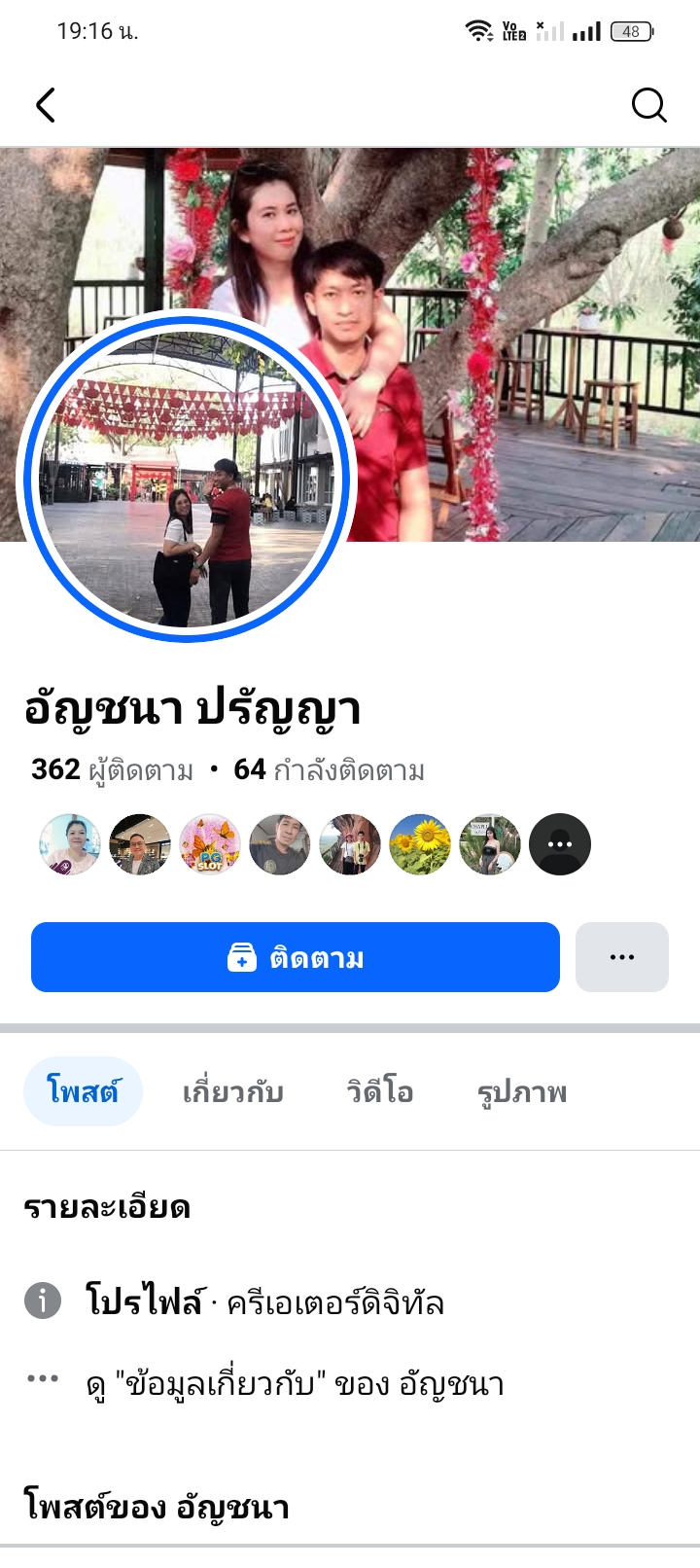
Task: Select the โพสต์ tab
Action: coord(84,1091)
